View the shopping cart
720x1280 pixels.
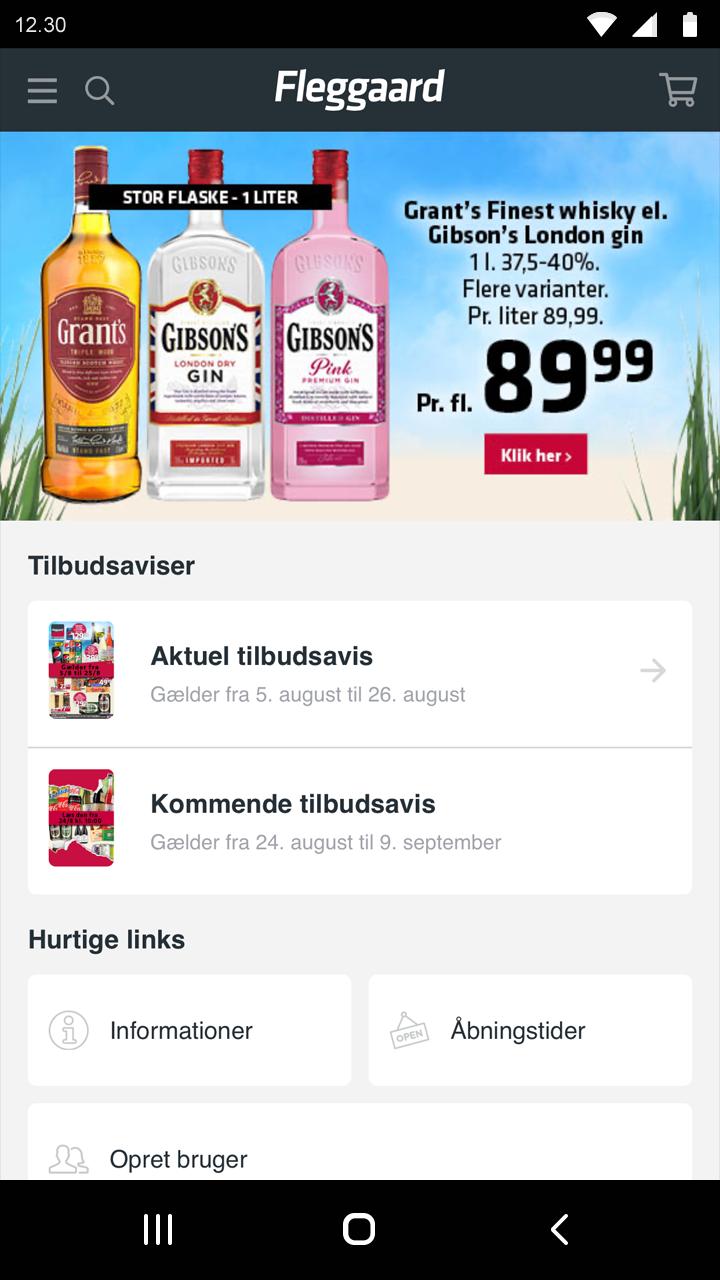pos(678,90)
